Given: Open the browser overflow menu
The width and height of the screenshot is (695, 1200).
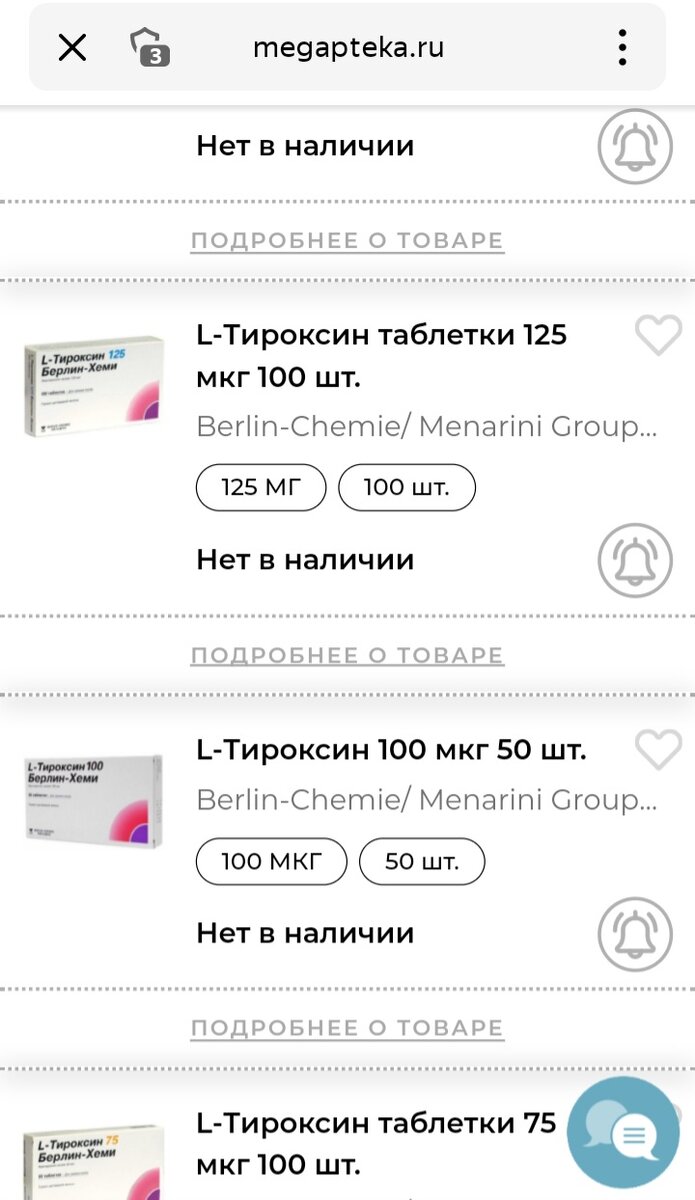Looking at the screenshot, I should point(622,47).
